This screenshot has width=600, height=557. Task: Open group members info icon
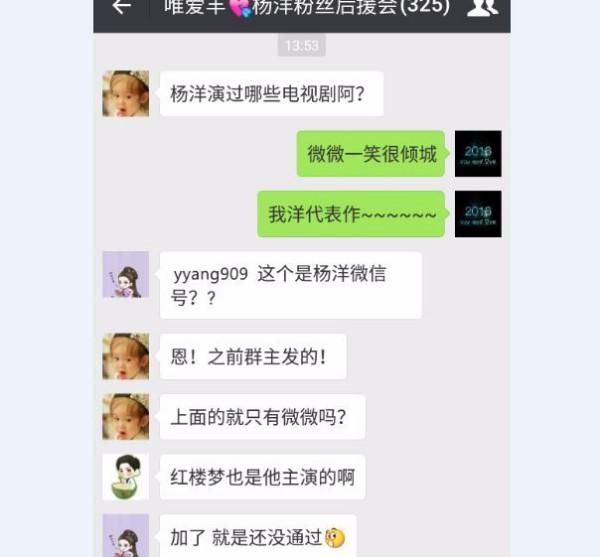point(482,8)
